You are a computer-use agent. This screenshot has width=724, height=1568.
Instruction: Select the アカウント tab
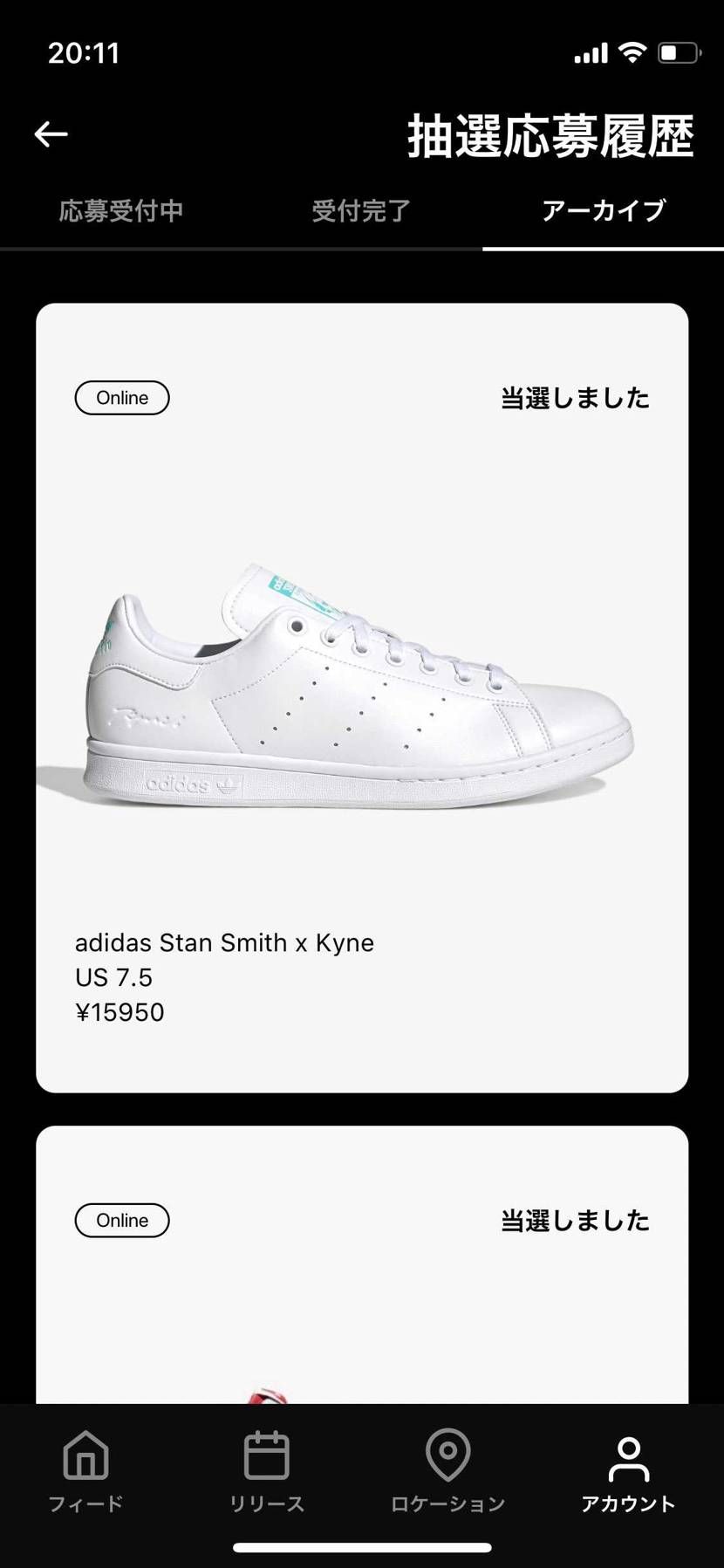pos(628,1471)
